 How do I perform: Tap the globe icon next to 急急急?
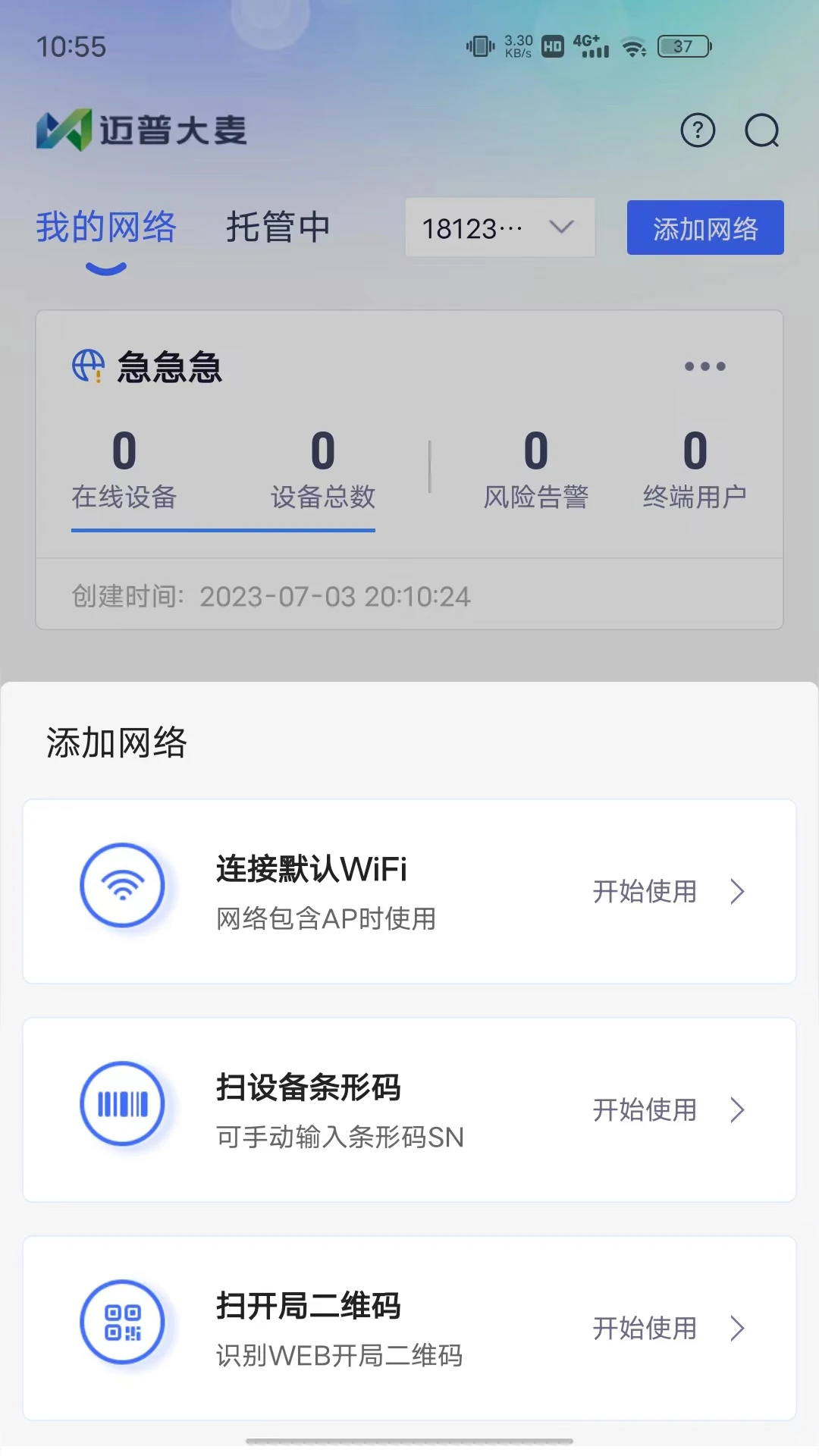[x=85, y=366]
